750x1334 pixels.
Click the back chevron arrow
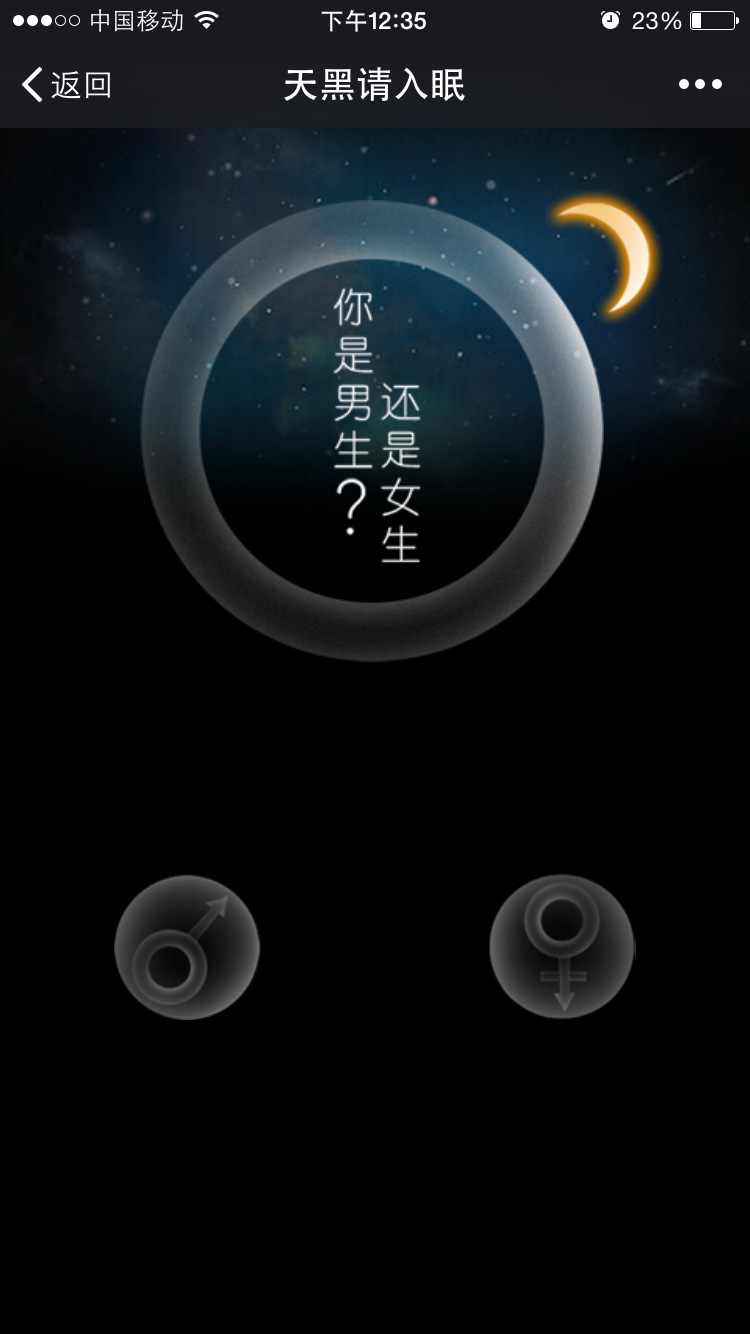pyautogui.click(x=30, y=85)
